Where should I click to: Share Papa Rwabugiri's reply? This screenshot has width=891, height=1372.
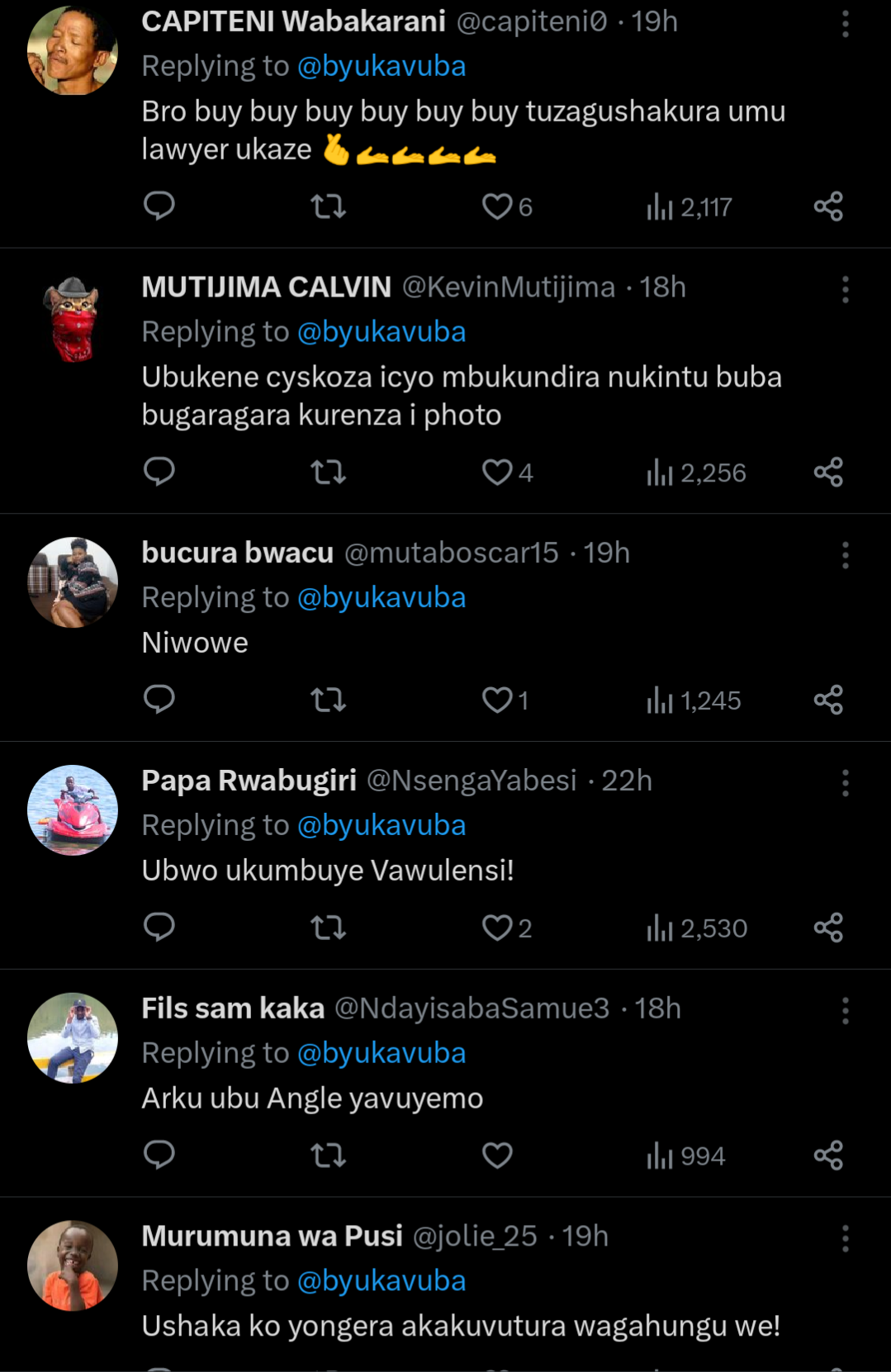tap(828, 928)
